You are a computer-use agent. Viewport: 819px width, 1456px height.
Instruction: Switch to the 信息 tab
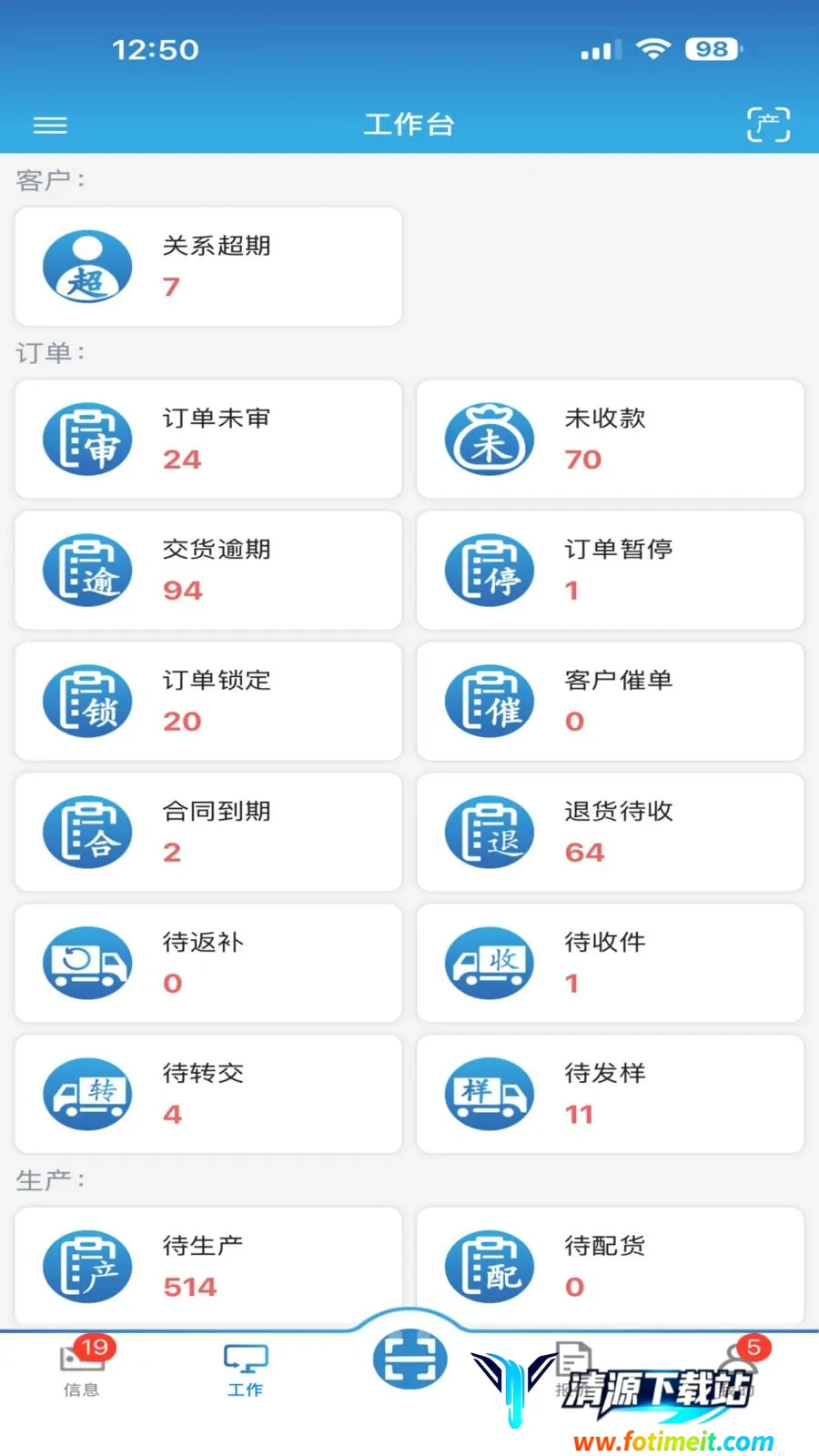point(82,1370)
